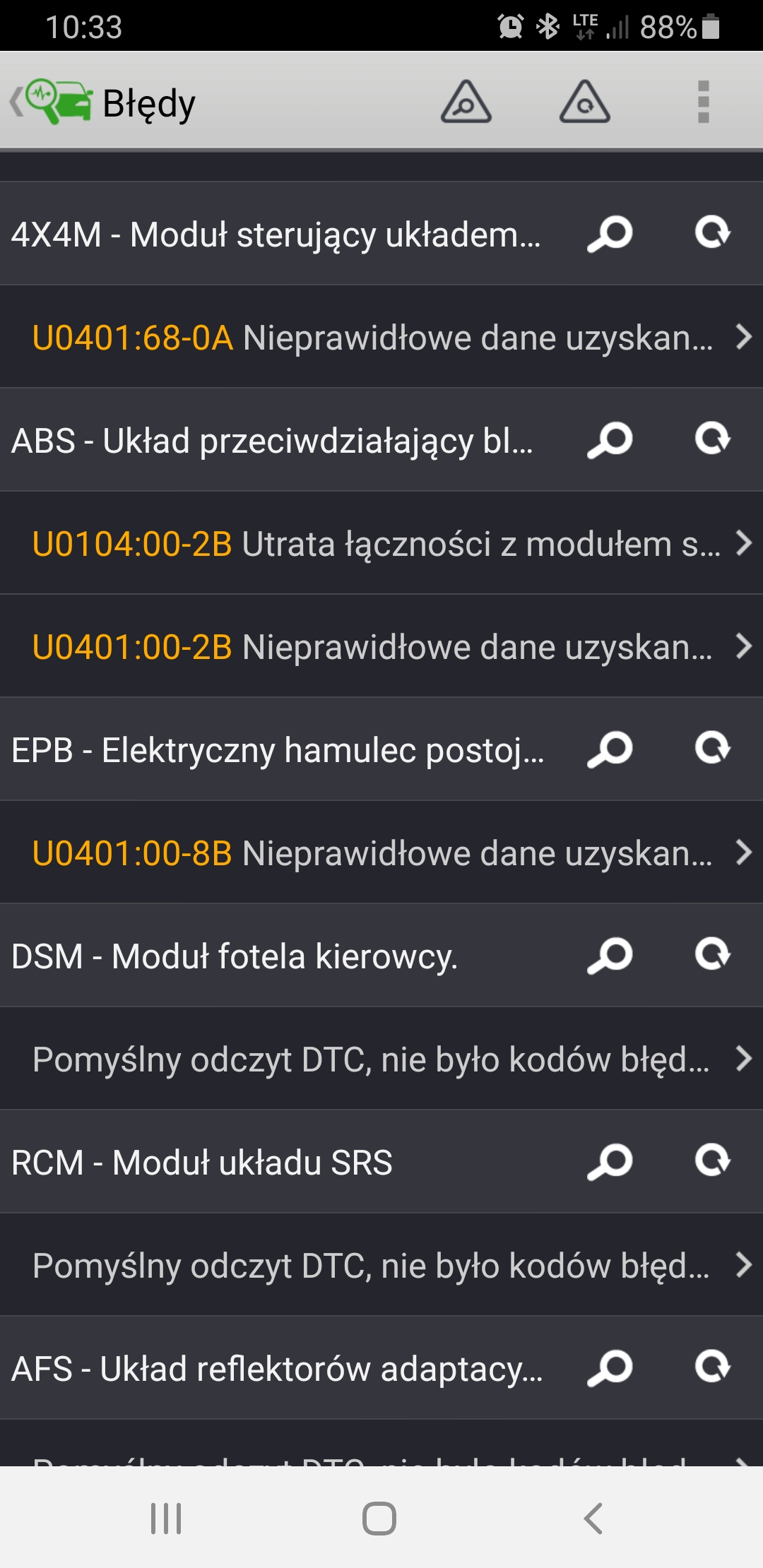Go back using the app logo arrow
The height and width of the screenshot is (1568, 763).
pos(51,102)
